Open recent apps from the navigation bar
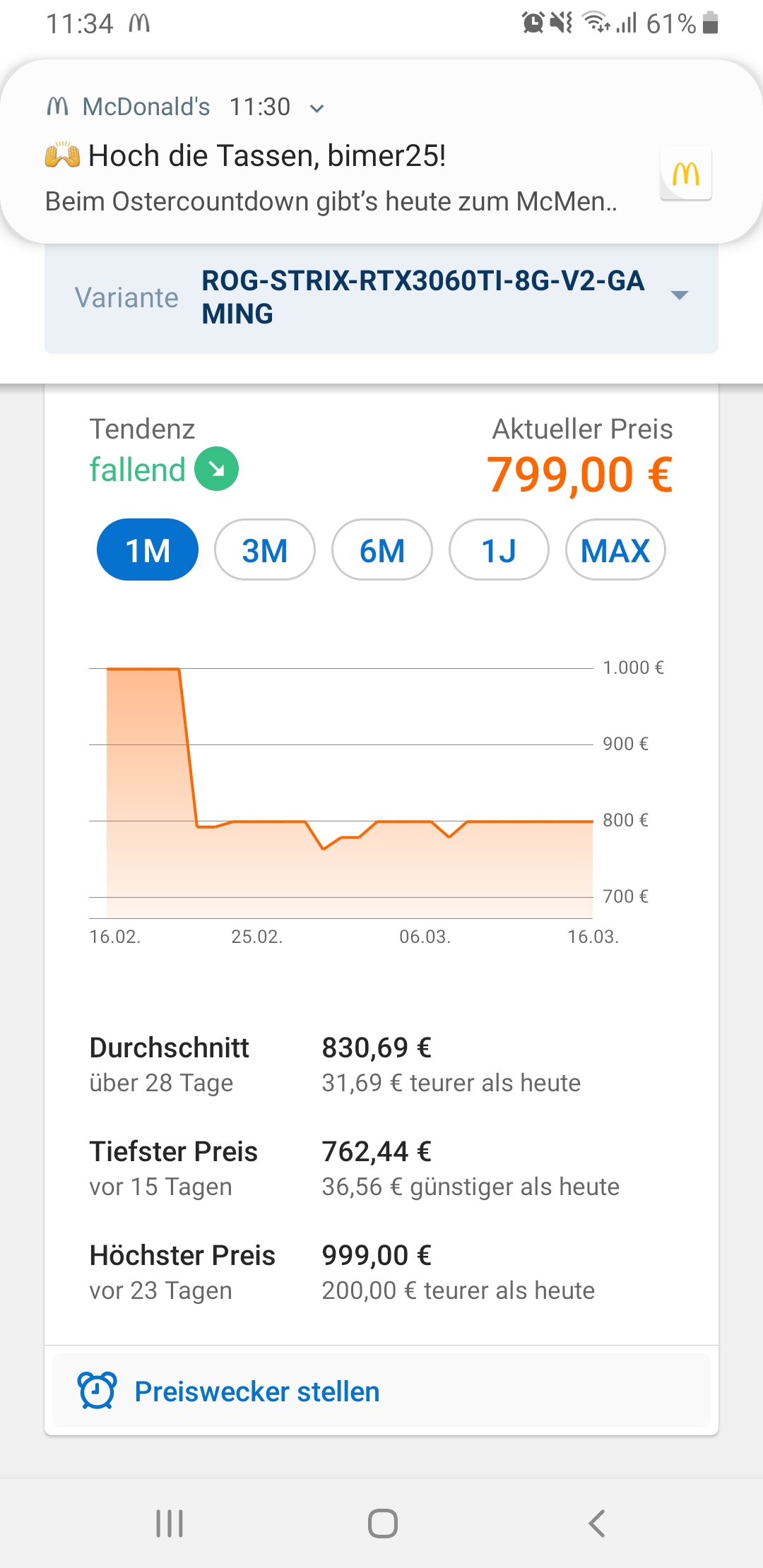This screenshot has height=1568, width=763. (x=170, y=1524)
